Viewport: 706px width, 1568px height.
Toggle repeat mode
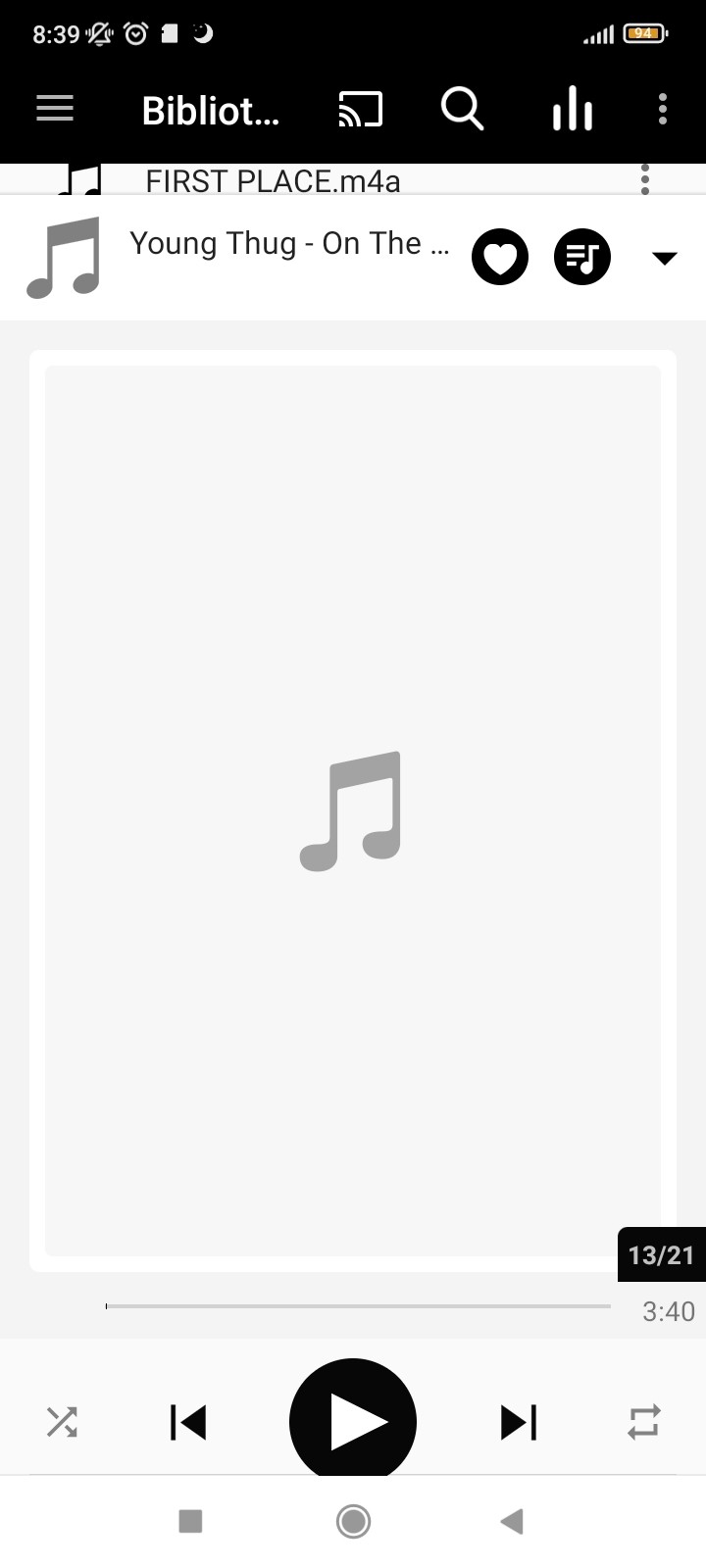(644, 1422)
